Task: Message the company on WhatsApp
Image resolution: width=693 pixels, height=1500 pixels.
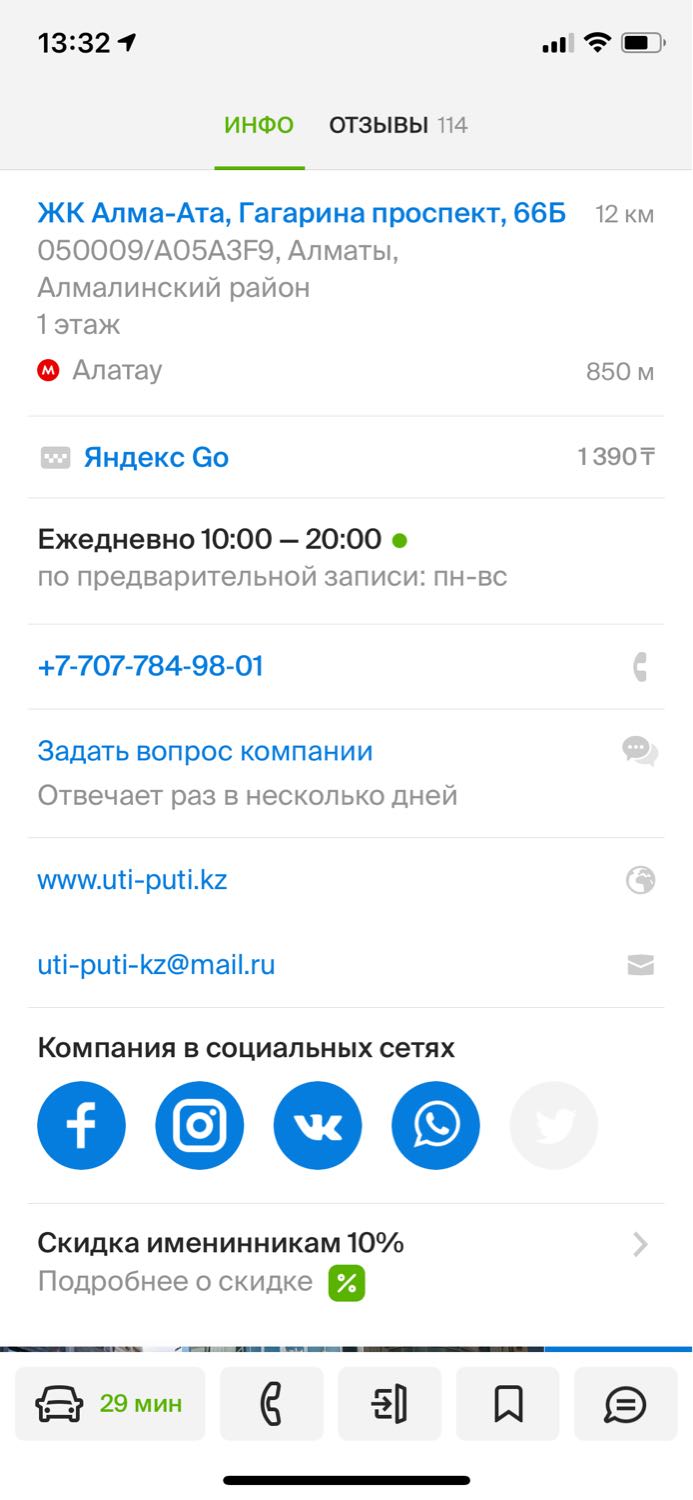Action: point(436,1126)
